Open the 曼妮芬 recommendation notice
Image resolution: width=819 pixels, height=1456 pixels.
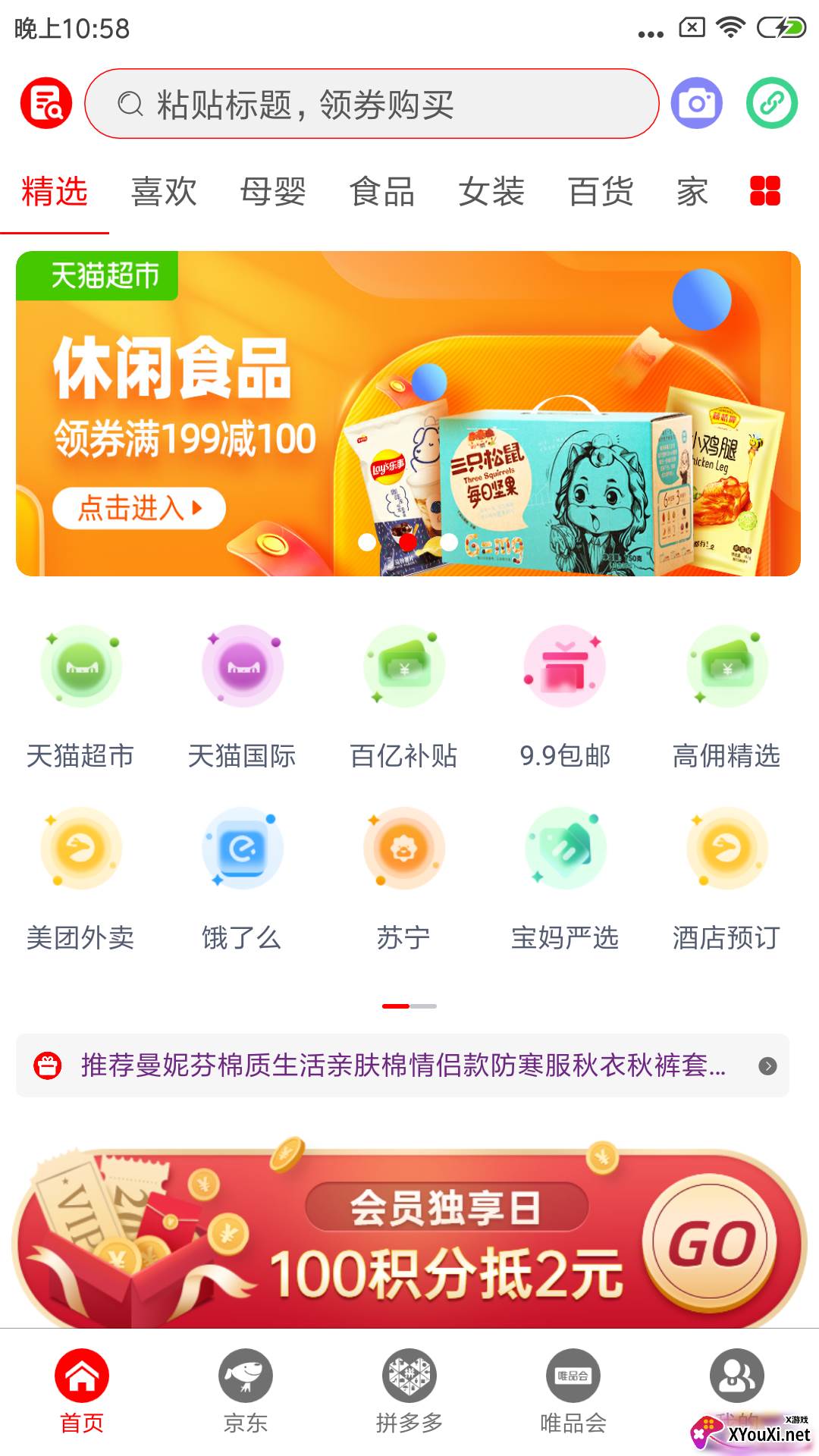pos(402,1065)
